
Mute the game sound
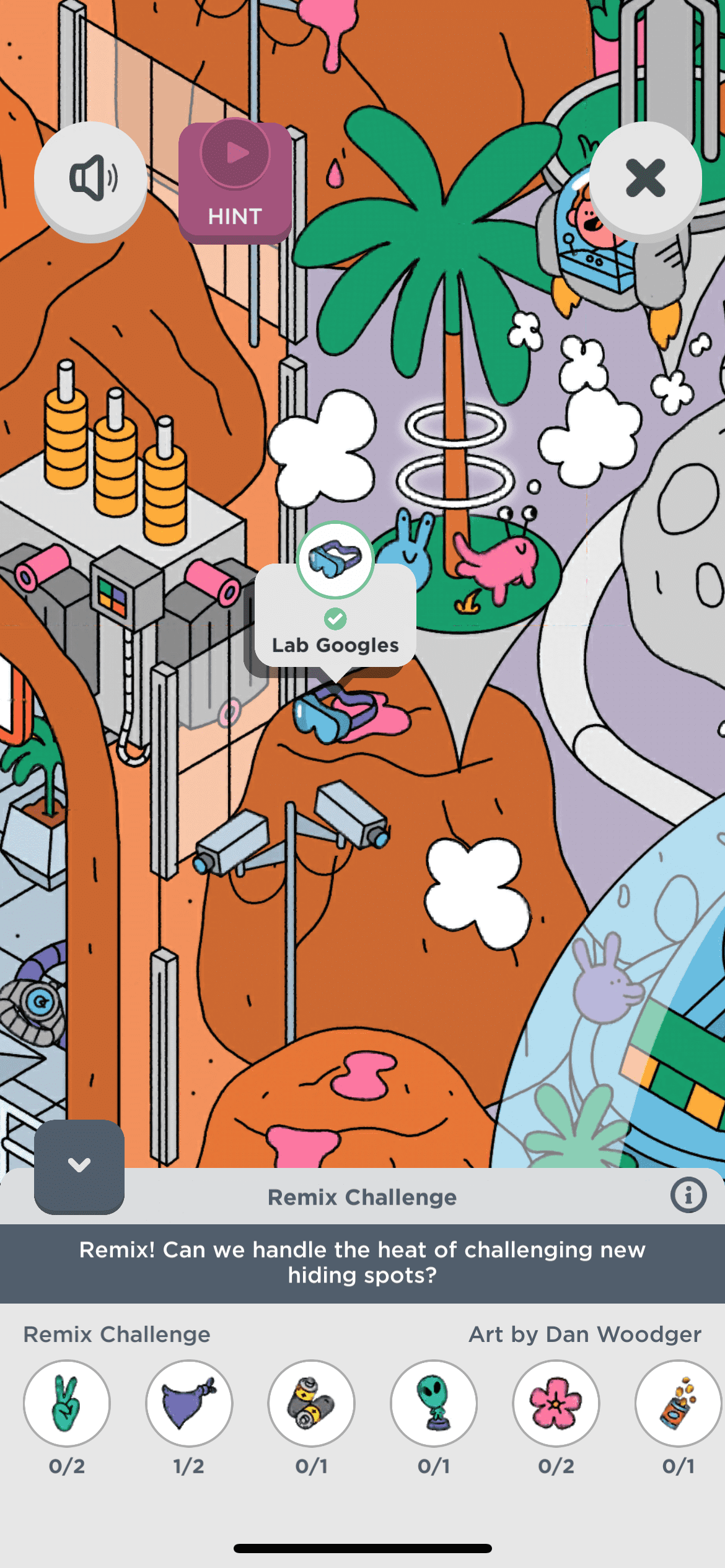pyautogui.click(x=91, y=179)
